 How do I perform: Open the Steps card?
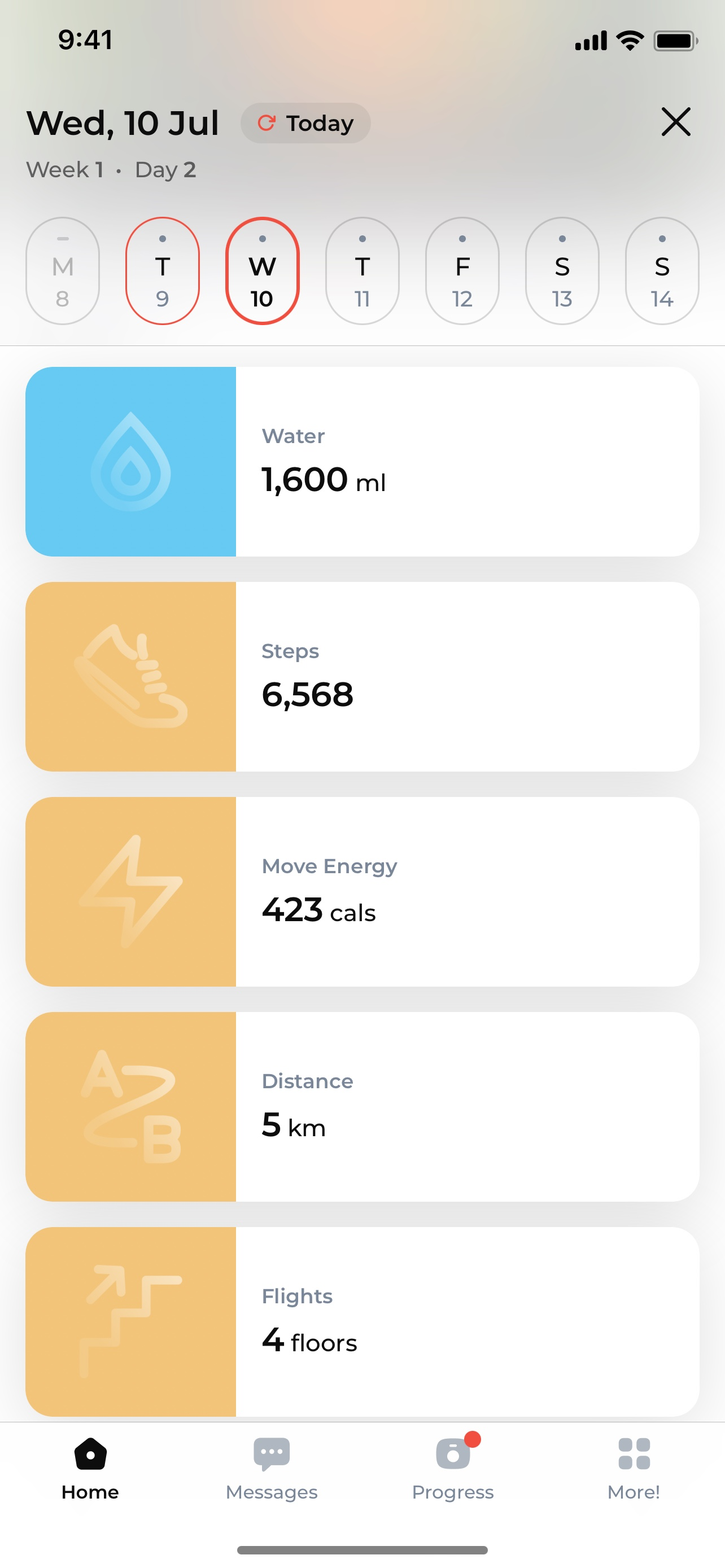click(x=362, y=676)
